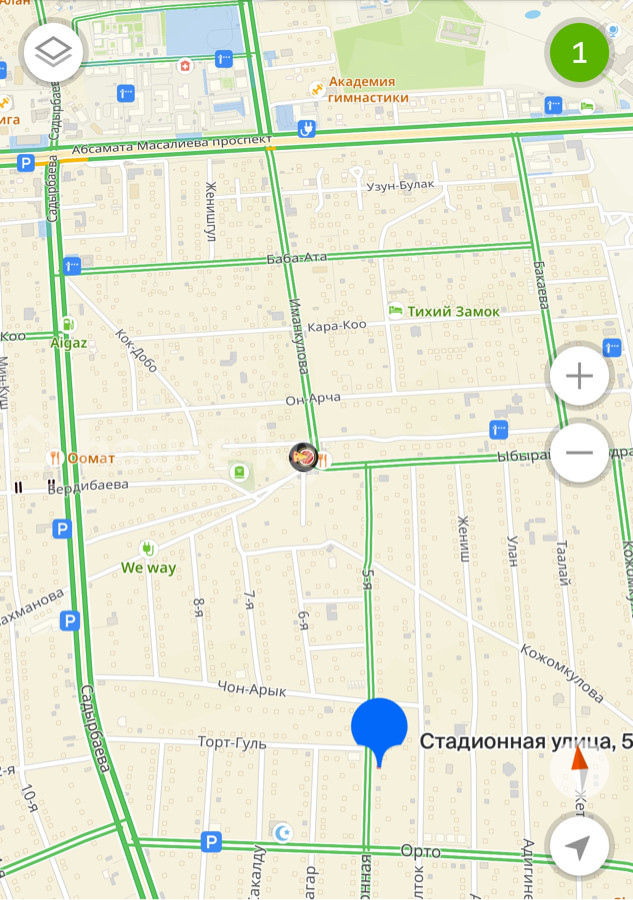Reset map orientation using the compass
The height and width of the screenshot is (900, 633).
pyautogui.click(x=579, y=770)
